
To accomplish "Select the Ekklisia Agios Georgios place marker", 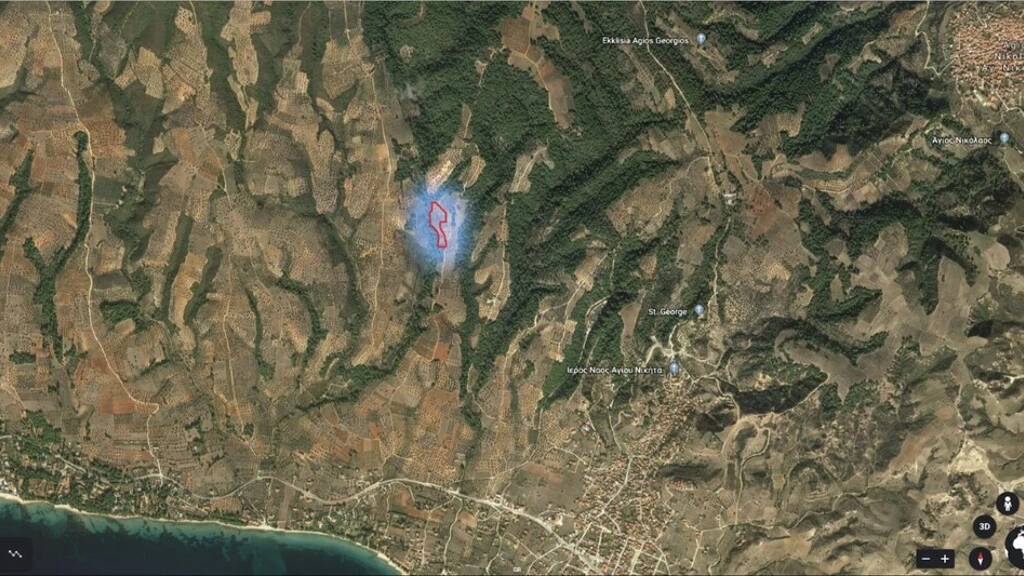I will click(701, 39).
